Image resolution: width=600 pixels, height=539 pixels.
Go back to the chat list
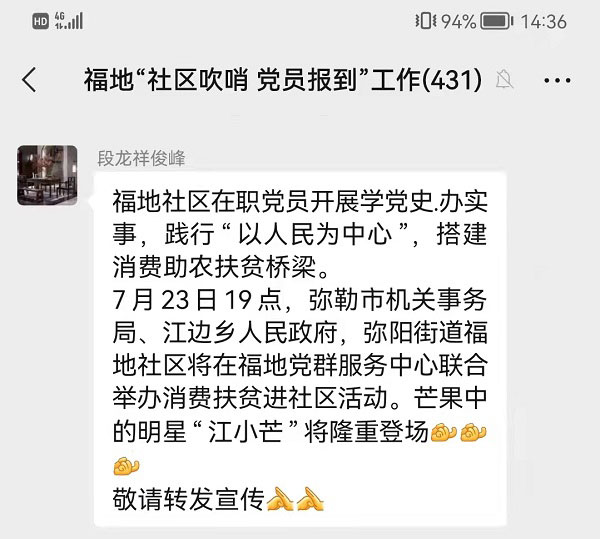(29, 81)
